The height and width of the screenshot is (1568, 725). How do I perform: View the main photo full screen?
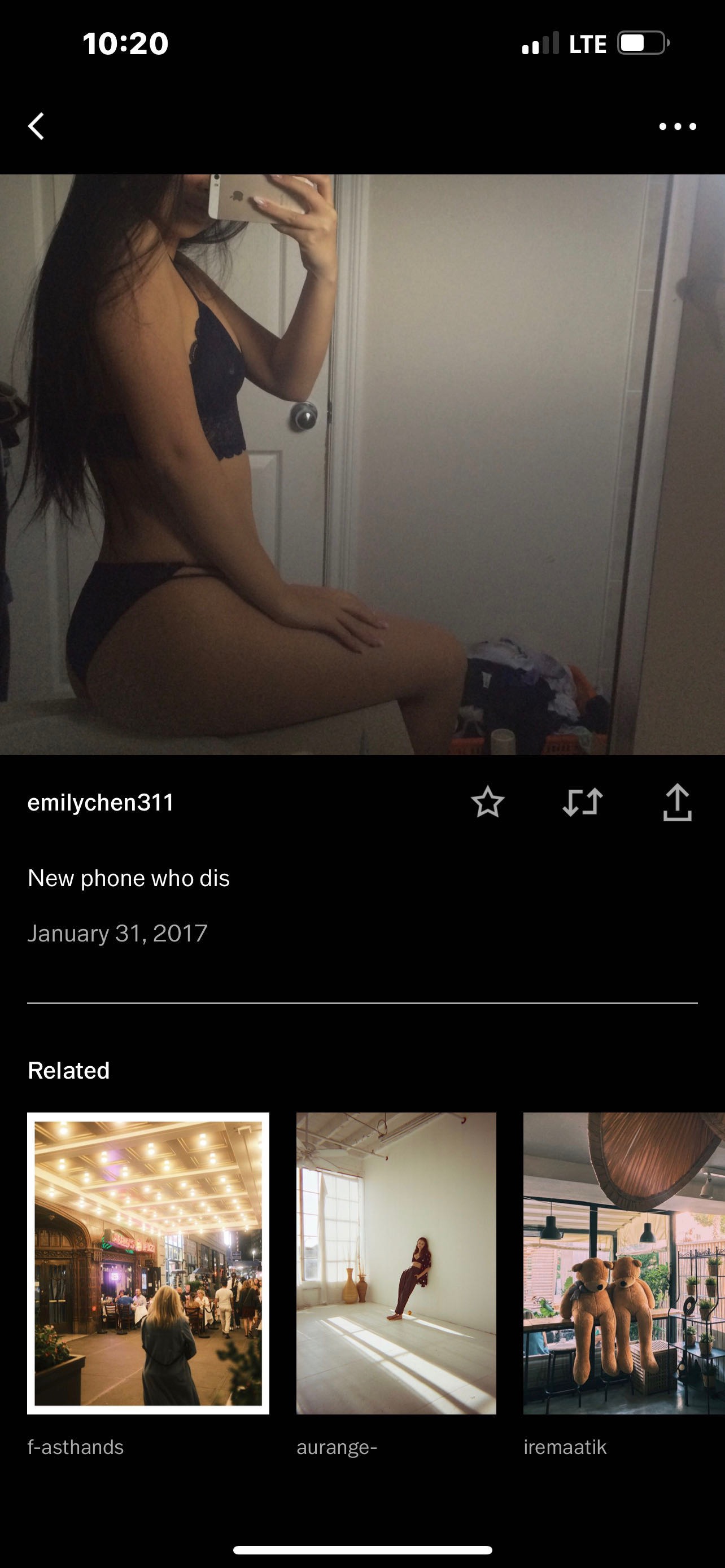362,465
